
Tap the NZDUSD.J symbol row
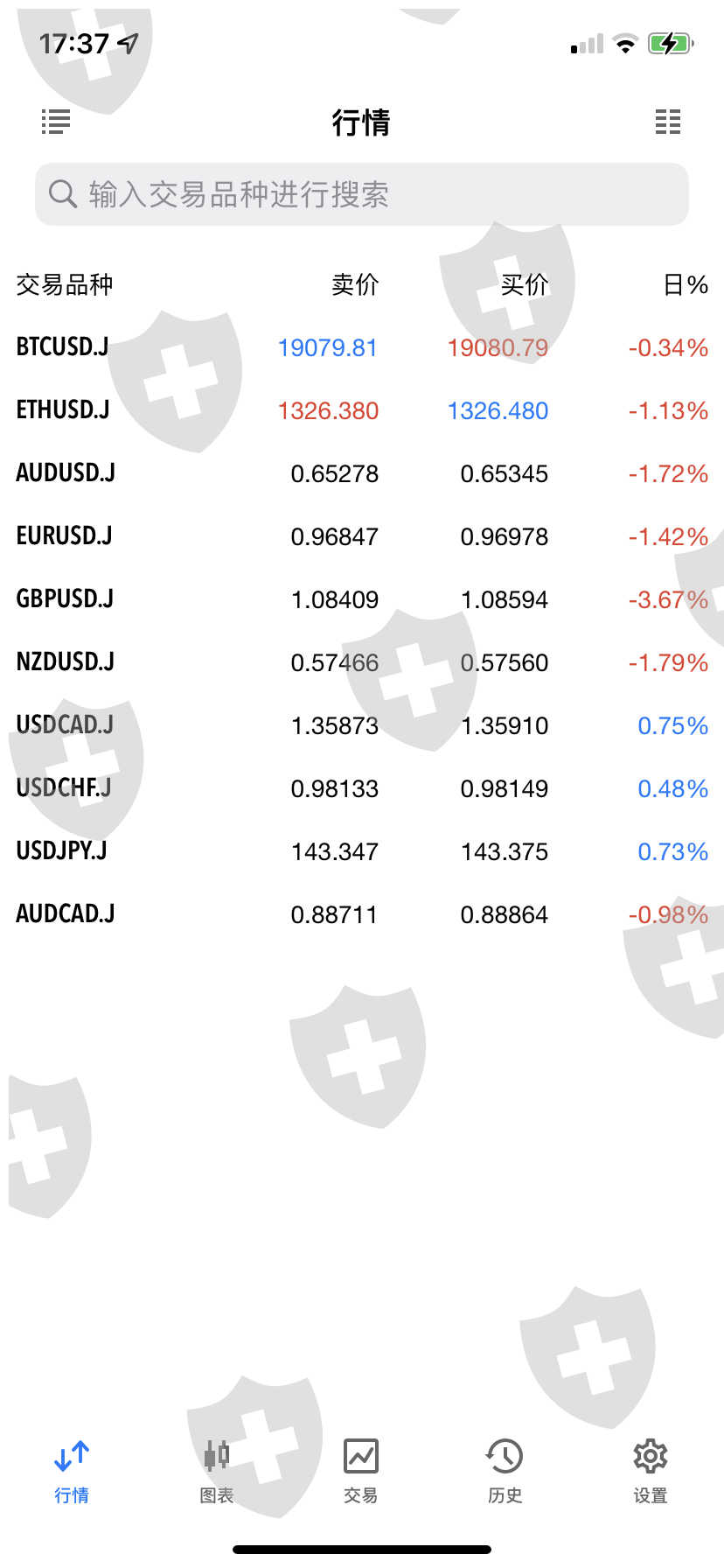pos(362,662)
